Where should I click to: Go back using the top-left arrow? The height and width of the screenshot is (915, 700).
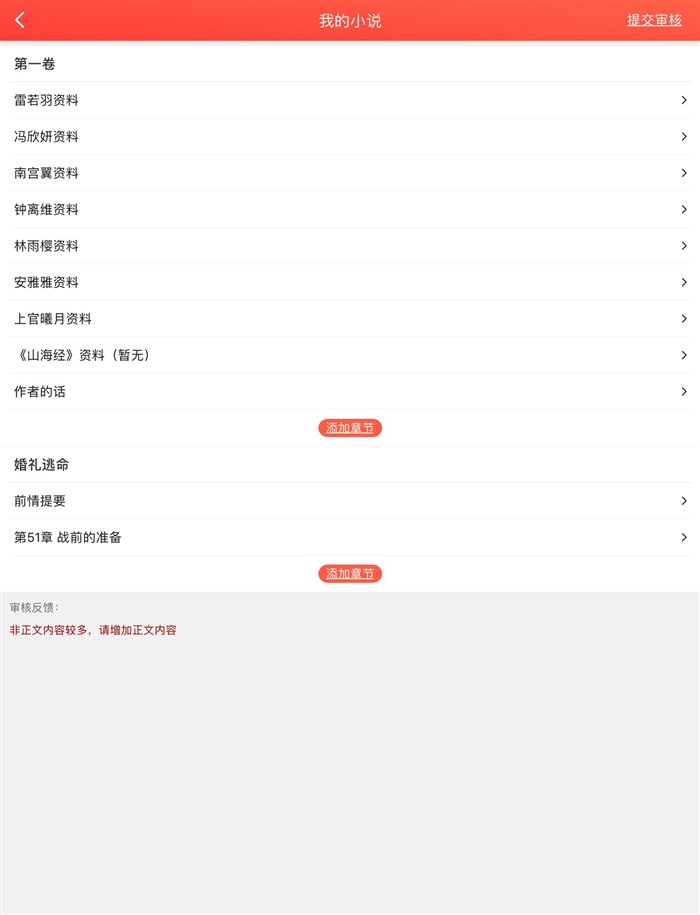point(20,20)
